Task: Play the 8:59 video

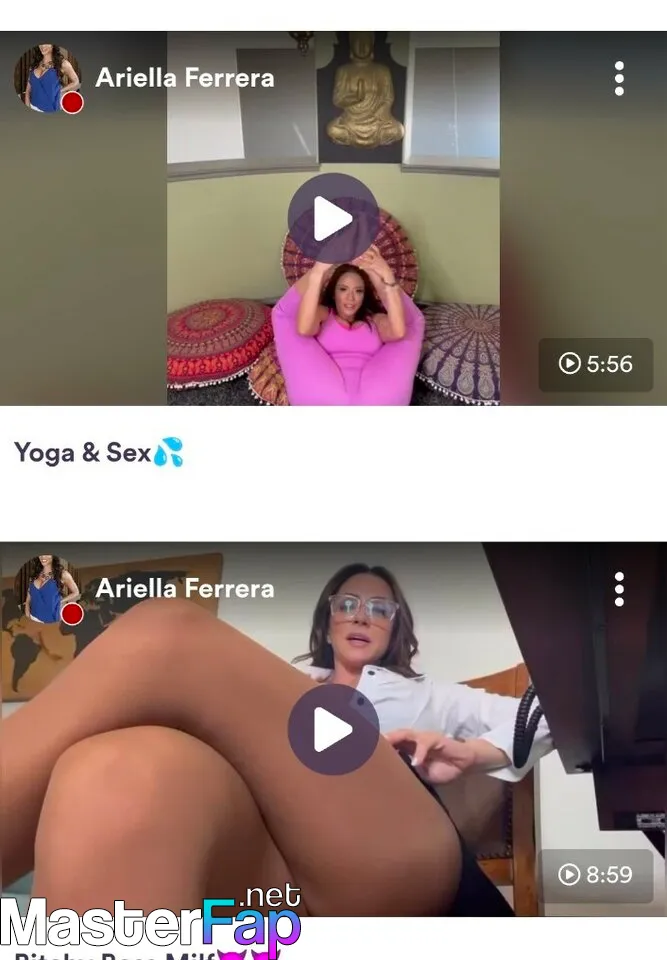Action: coord(333,730)
